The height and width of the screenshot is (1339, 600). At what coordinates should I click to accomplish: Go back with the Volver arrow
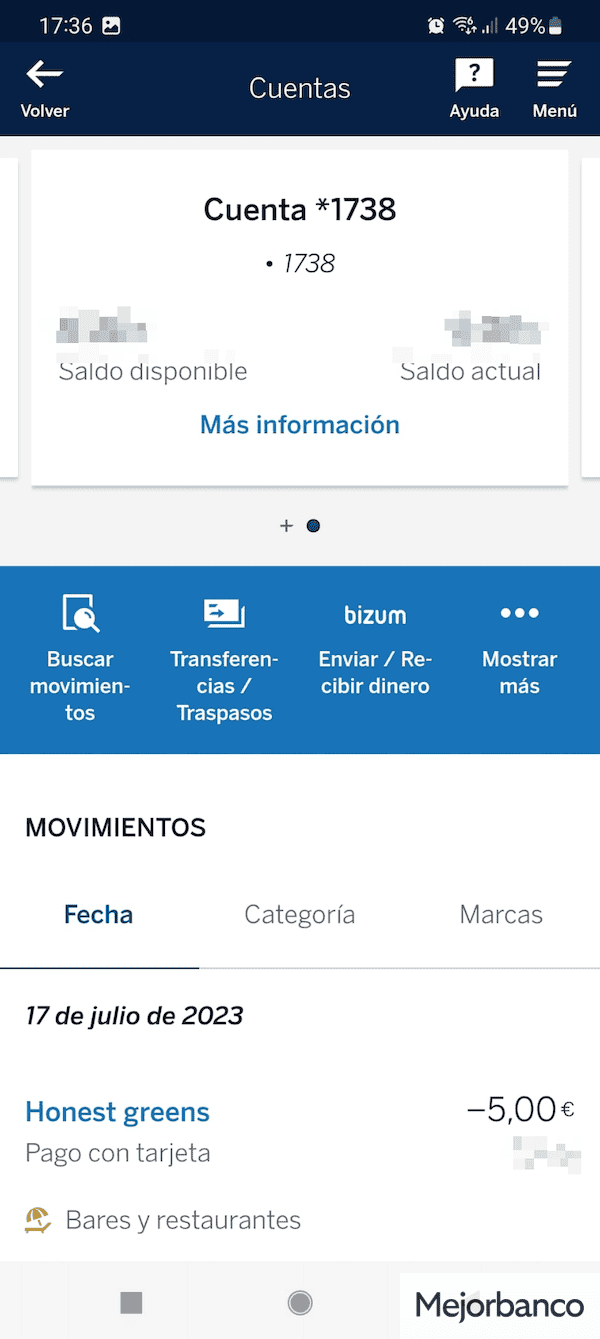coord(45,89)
